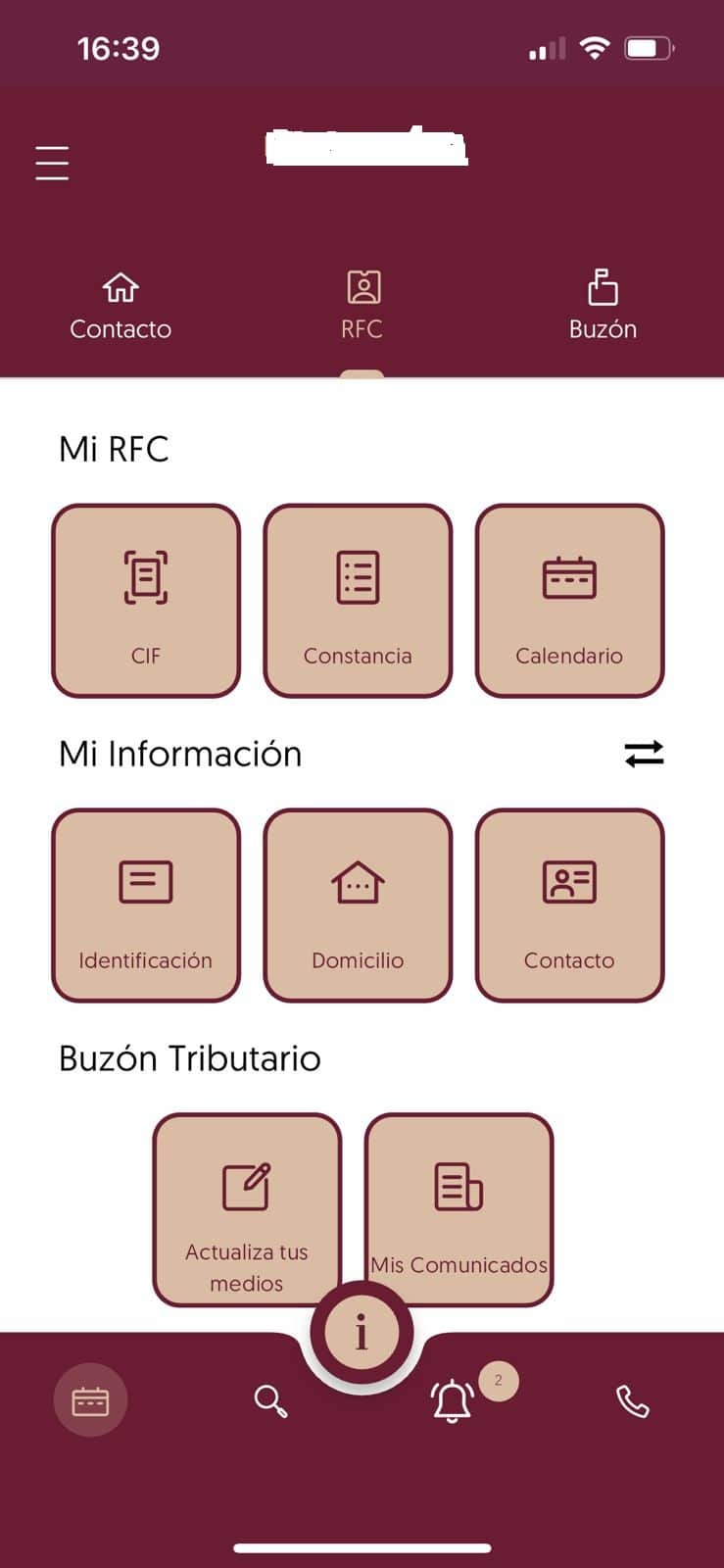
Task: Open Mis Comunicados
Action: [459, 1209]
